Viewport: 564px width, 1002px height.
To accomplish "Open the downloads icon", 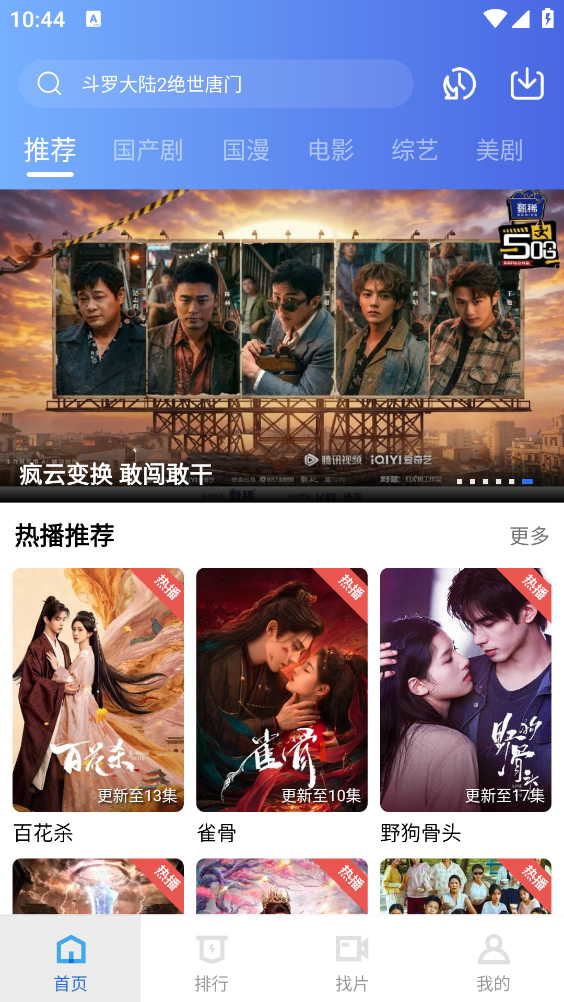I will [527, 84].
